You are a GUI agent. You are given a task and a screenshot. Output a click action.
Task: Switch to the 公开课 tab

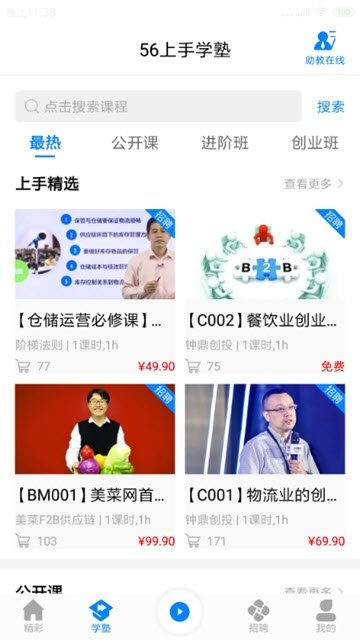point(135,143)
